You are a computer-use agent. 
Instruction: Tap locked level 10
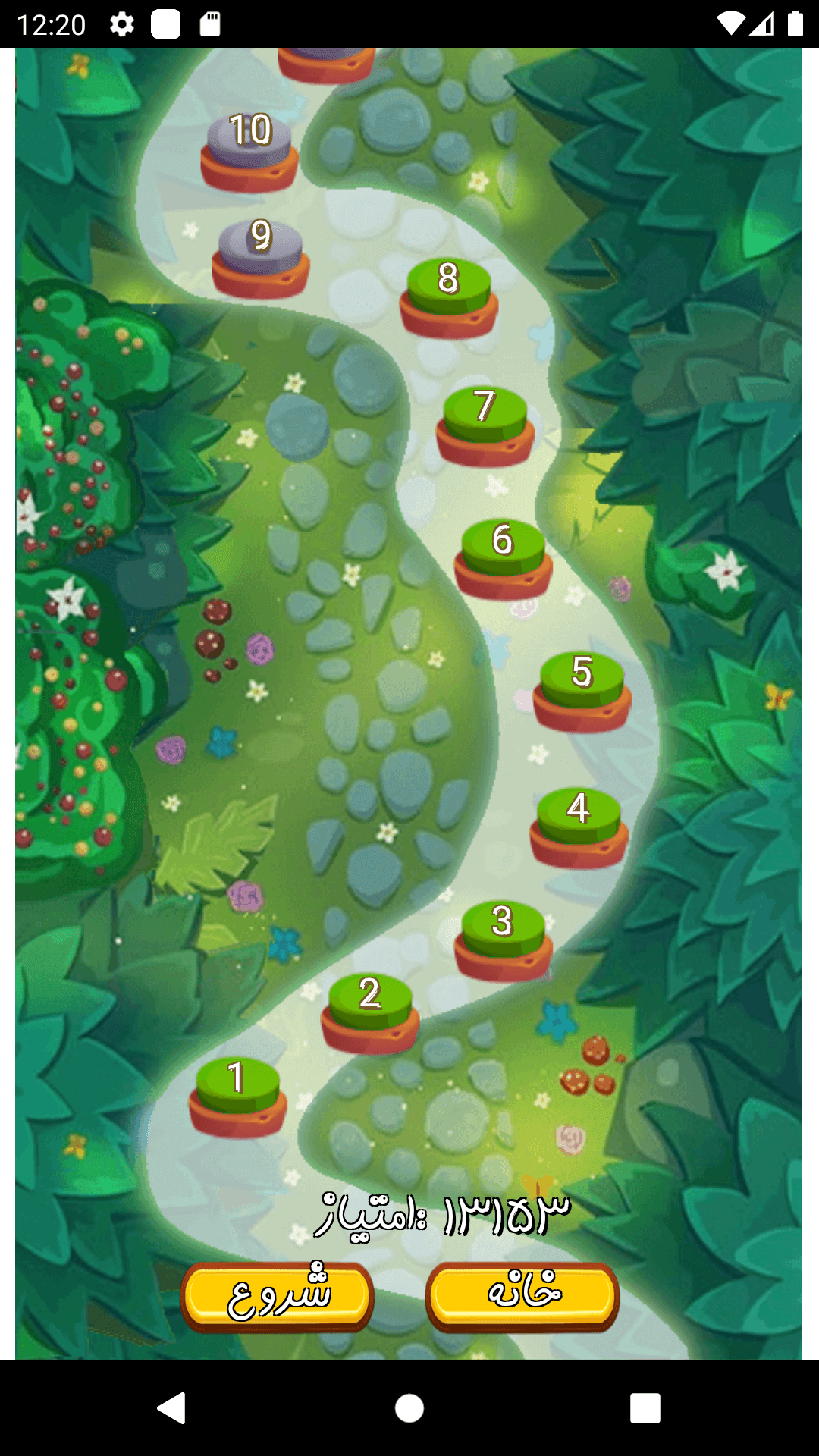coord(249,151)
